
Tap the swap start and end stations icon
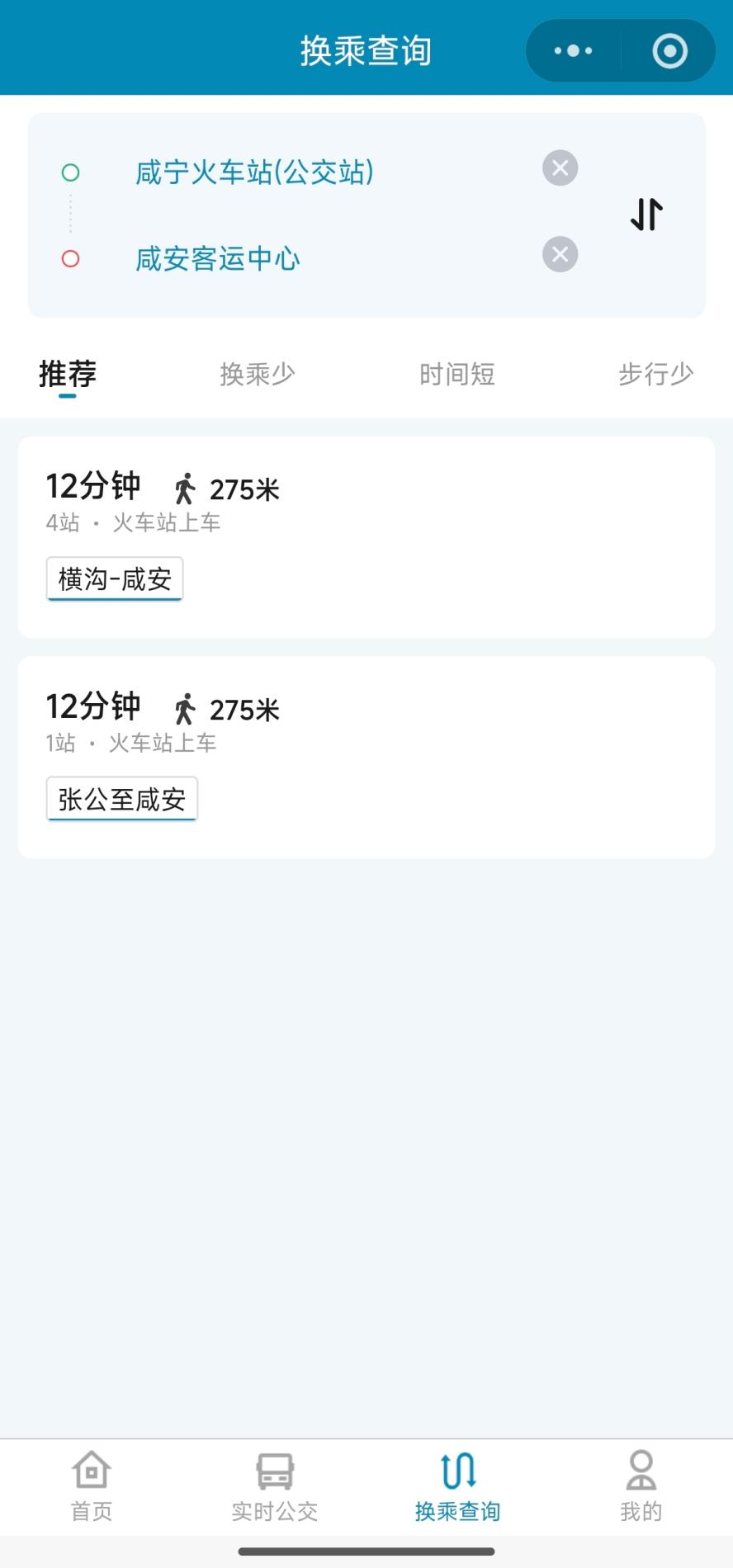646,214
